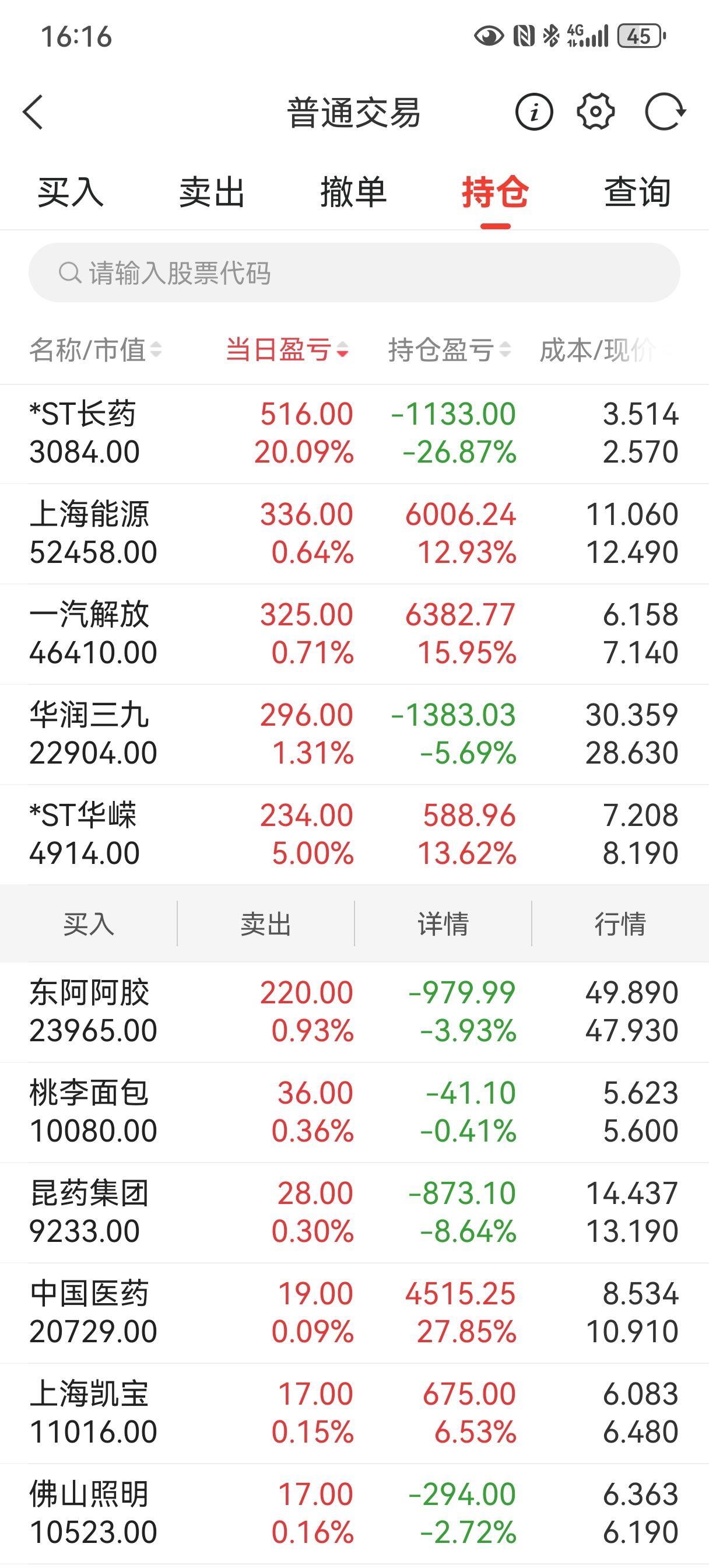Tap 买入 for *ST华嵘
The image size is (709, 1568).
pos(89,924)
